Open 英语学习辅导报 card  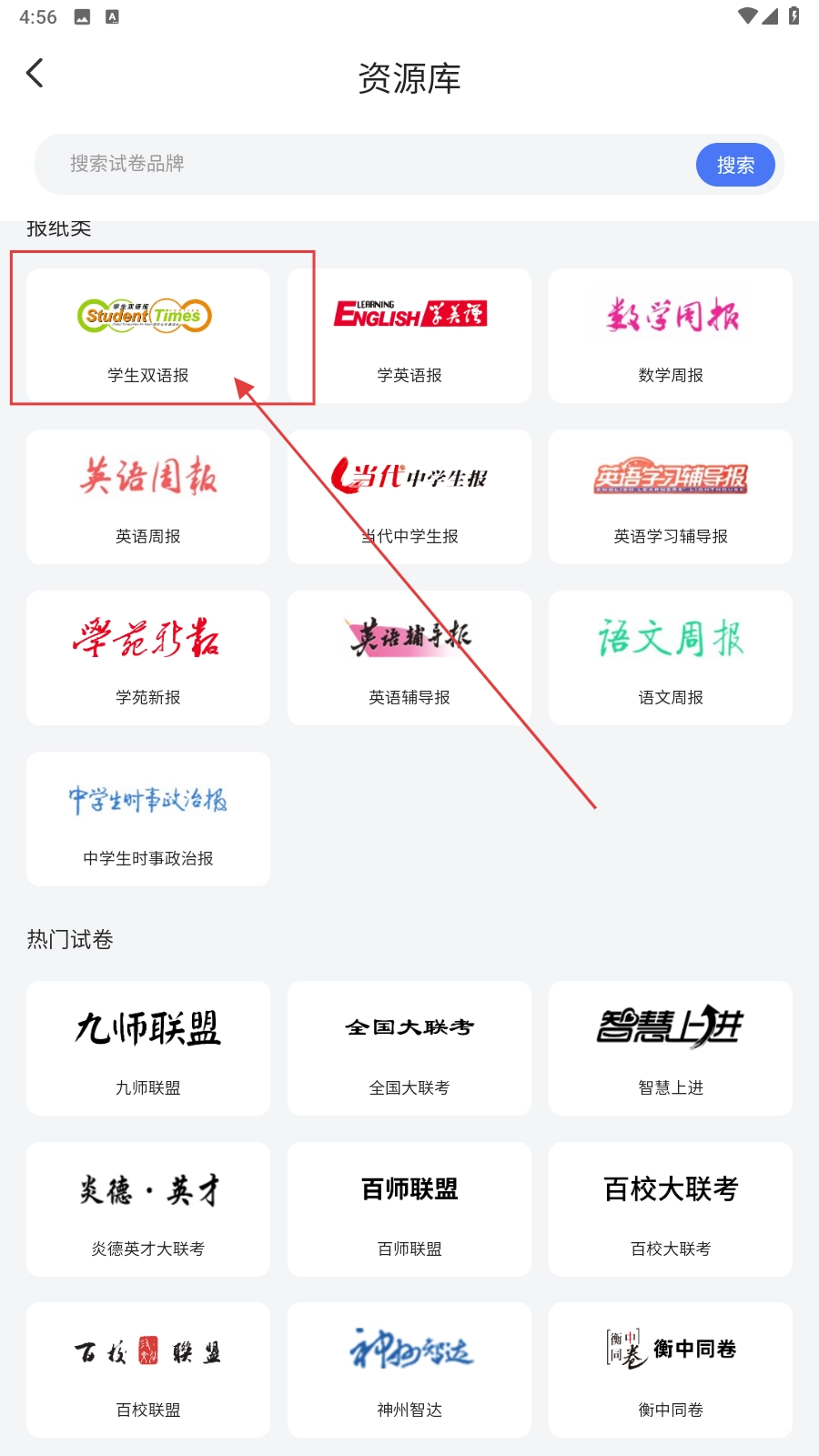671,497
